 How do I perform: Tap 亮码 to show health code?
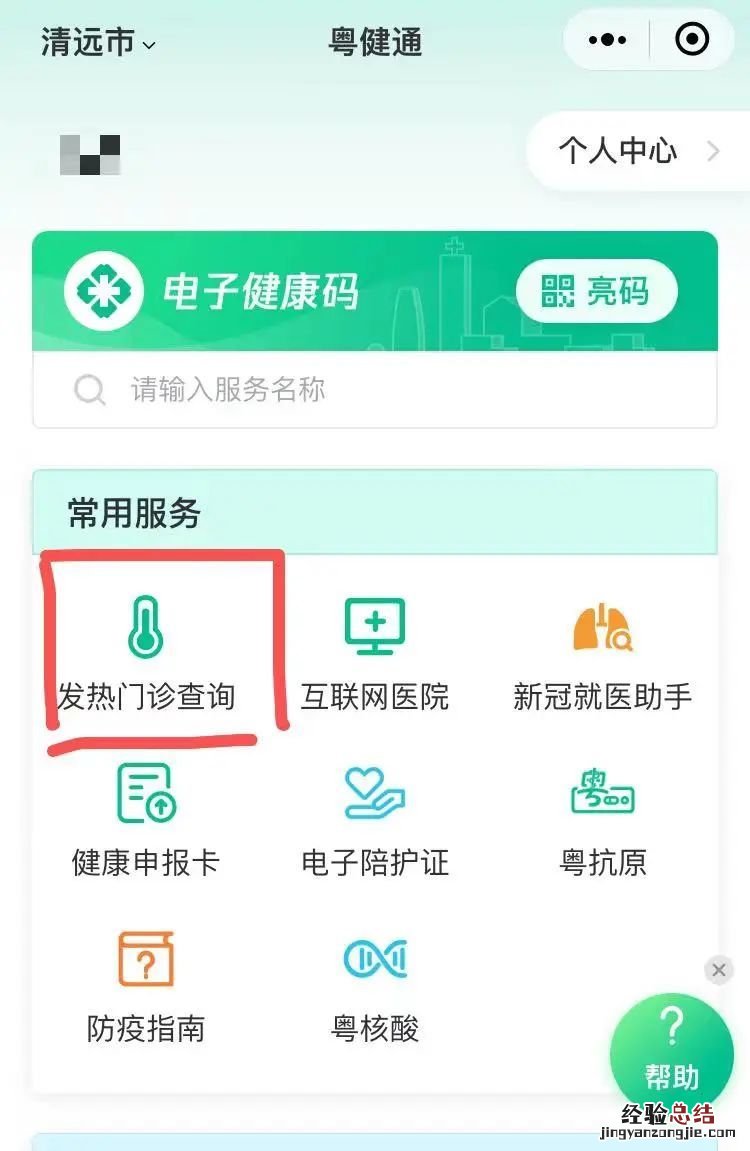(x=596, y=292)
